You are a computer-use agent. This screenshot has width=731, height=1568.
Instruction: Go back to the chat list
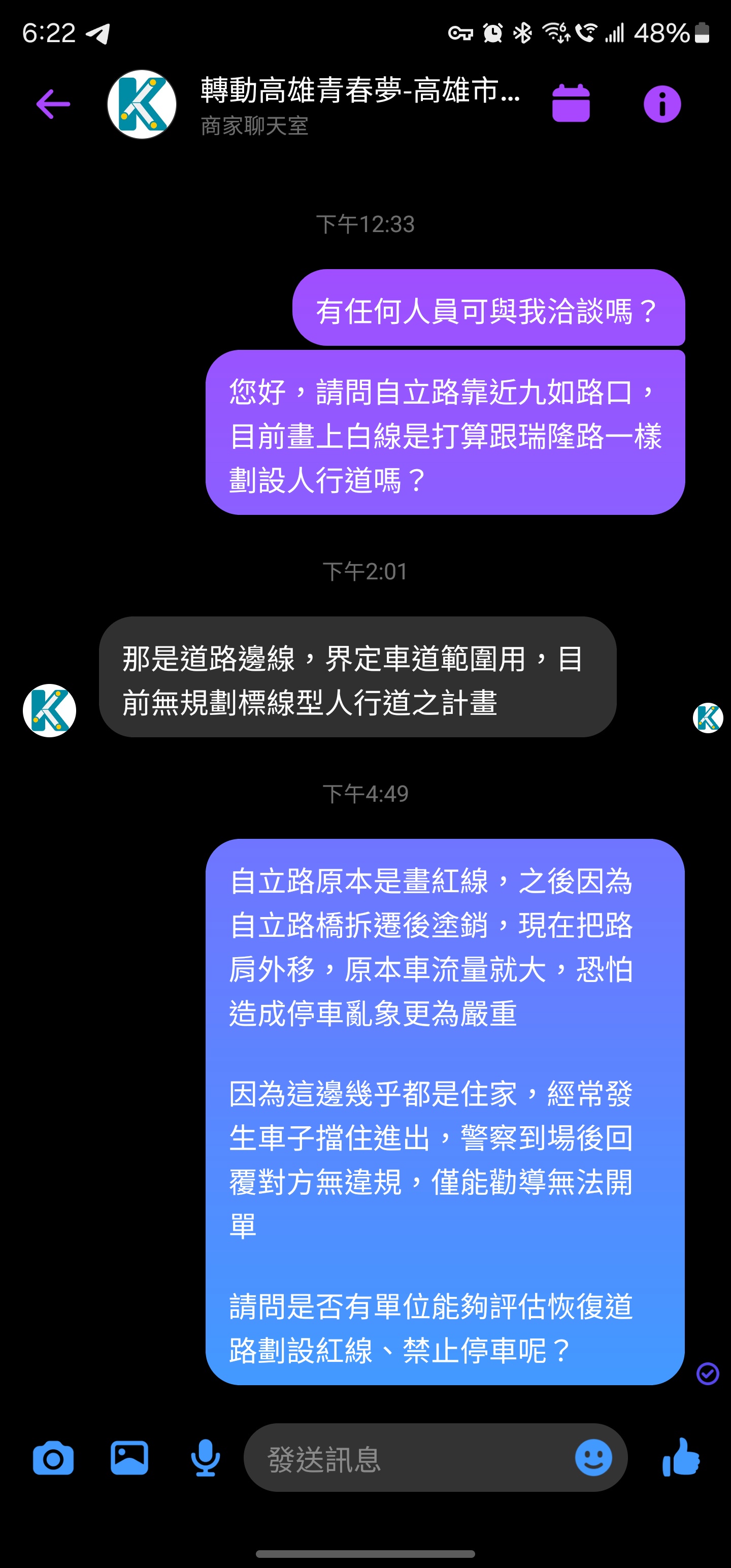click(x=53, y=104)
